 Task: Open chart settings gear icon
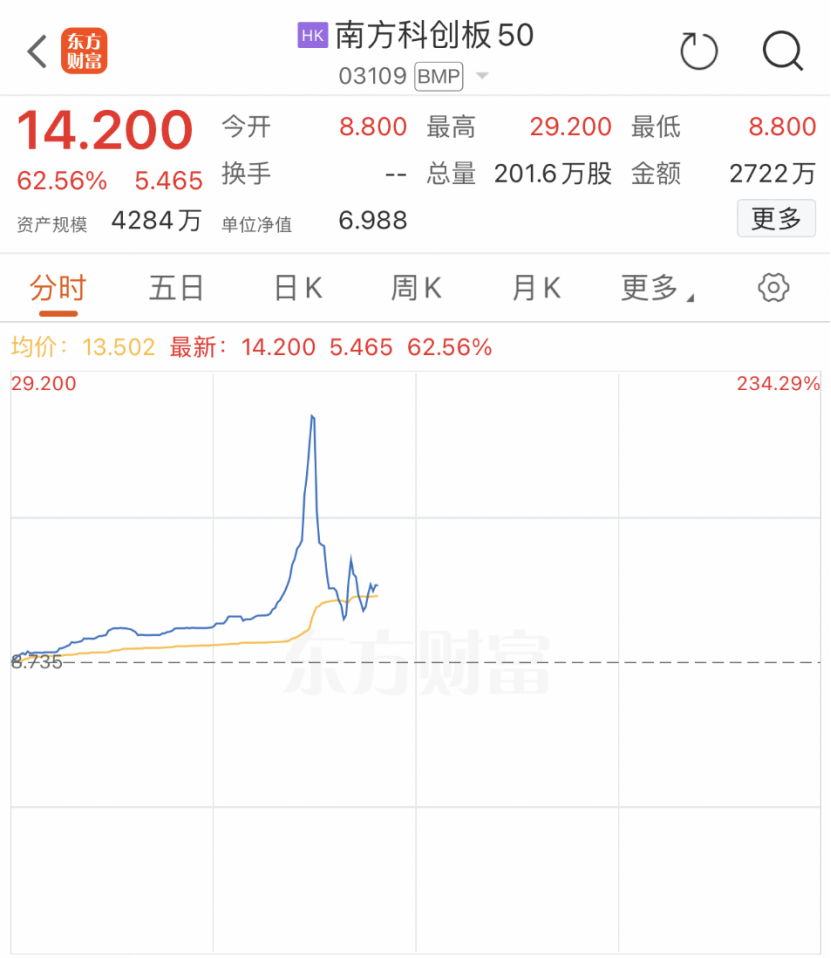773,288
